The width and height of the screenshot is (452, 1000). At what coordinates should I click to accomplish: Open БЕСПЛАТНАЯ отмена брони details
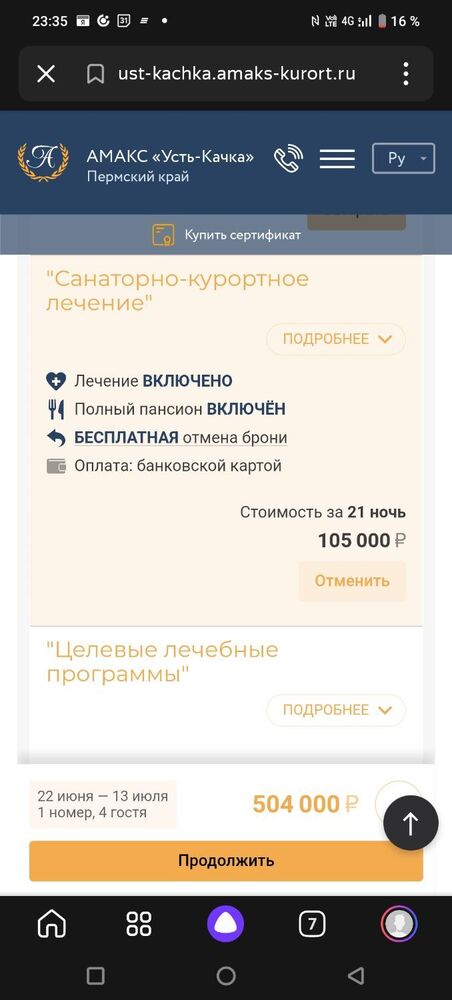(181, 438)
